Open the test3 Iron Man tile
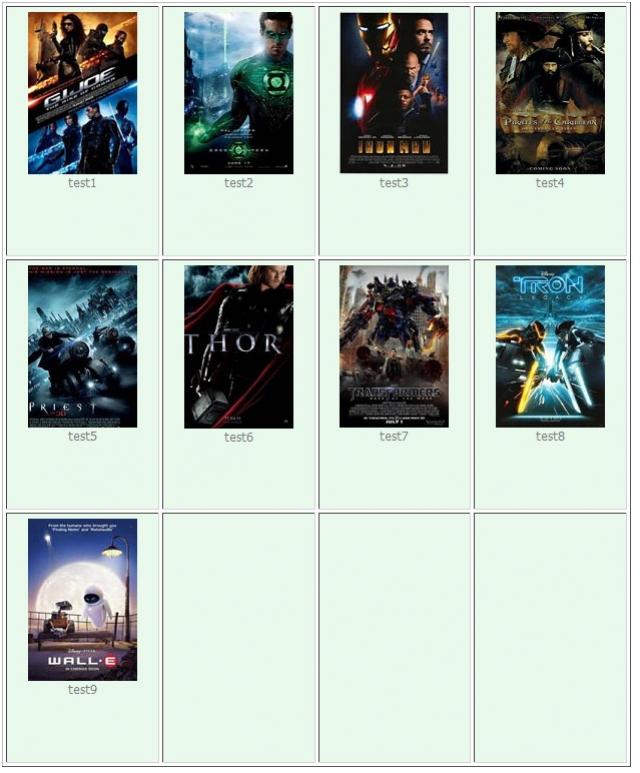 point(394,93)
